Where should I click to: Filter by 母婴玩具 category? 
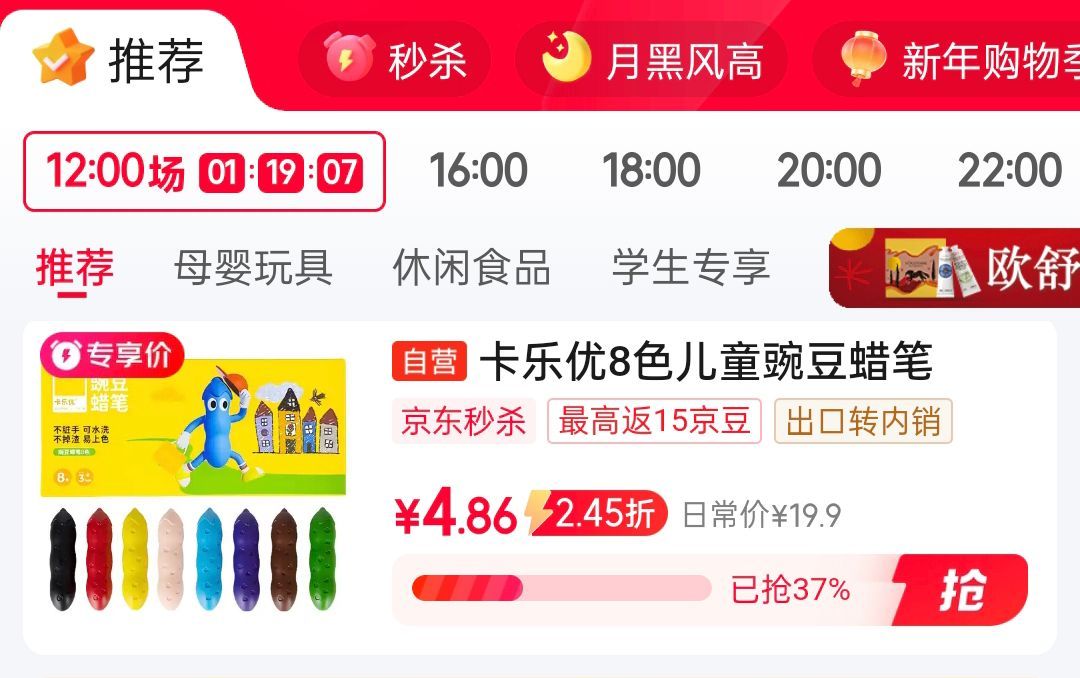253,268
